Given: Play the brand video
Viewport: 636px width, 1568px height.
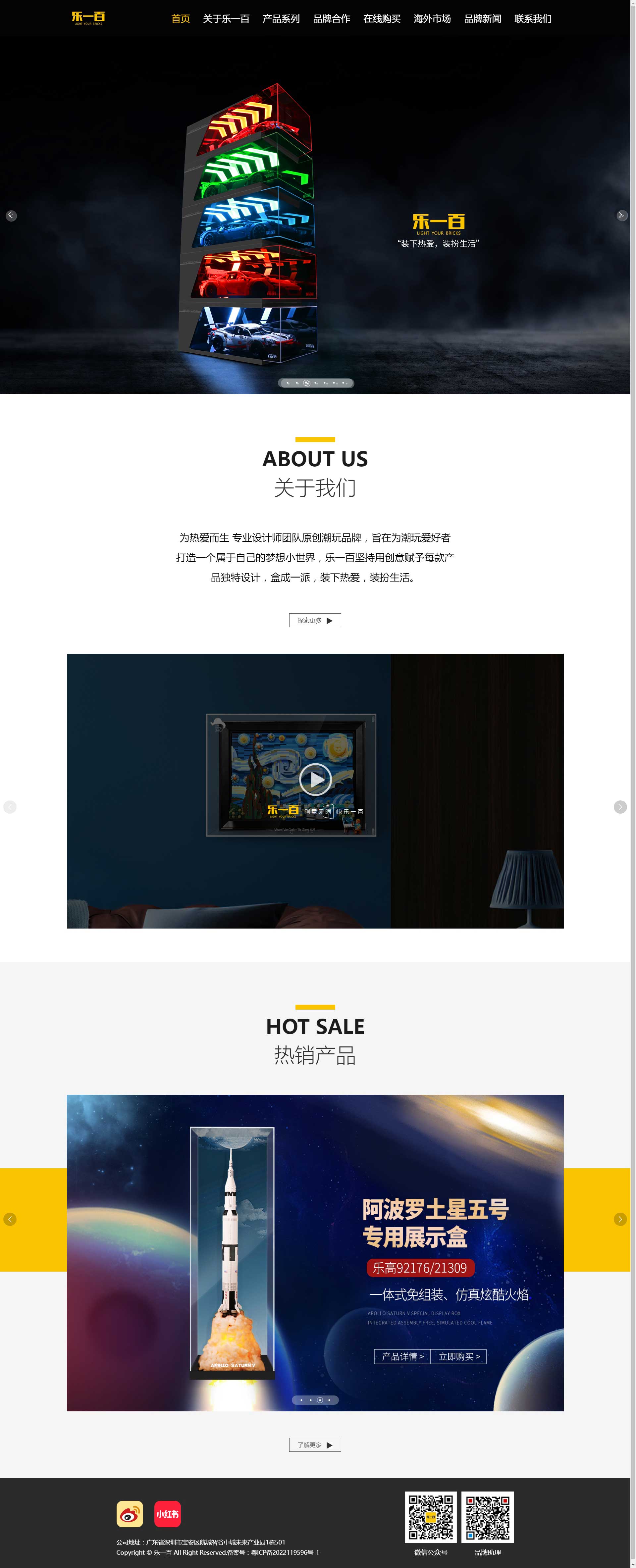Looking at the screenshot, I should point(315,779).
